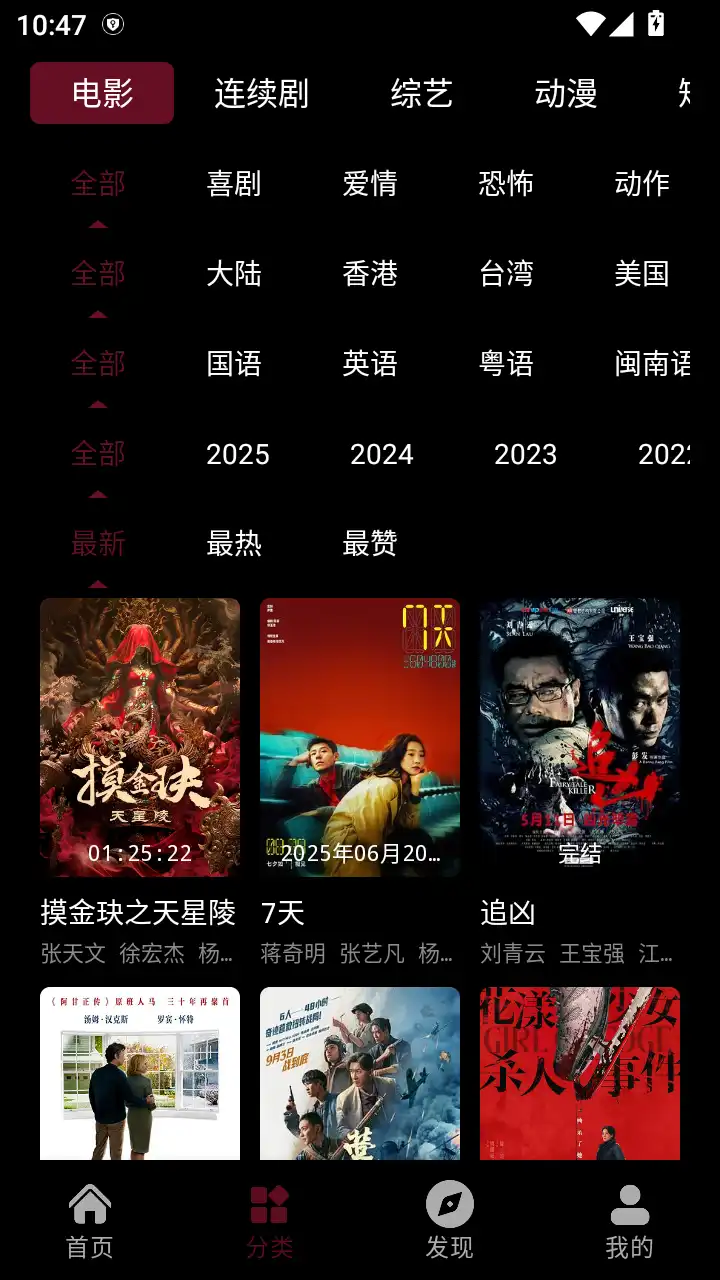Switch to the 连续剧 tab
Image resolution: width=720 pixels, height=1280 pixels.
click(x=262, y=92)
